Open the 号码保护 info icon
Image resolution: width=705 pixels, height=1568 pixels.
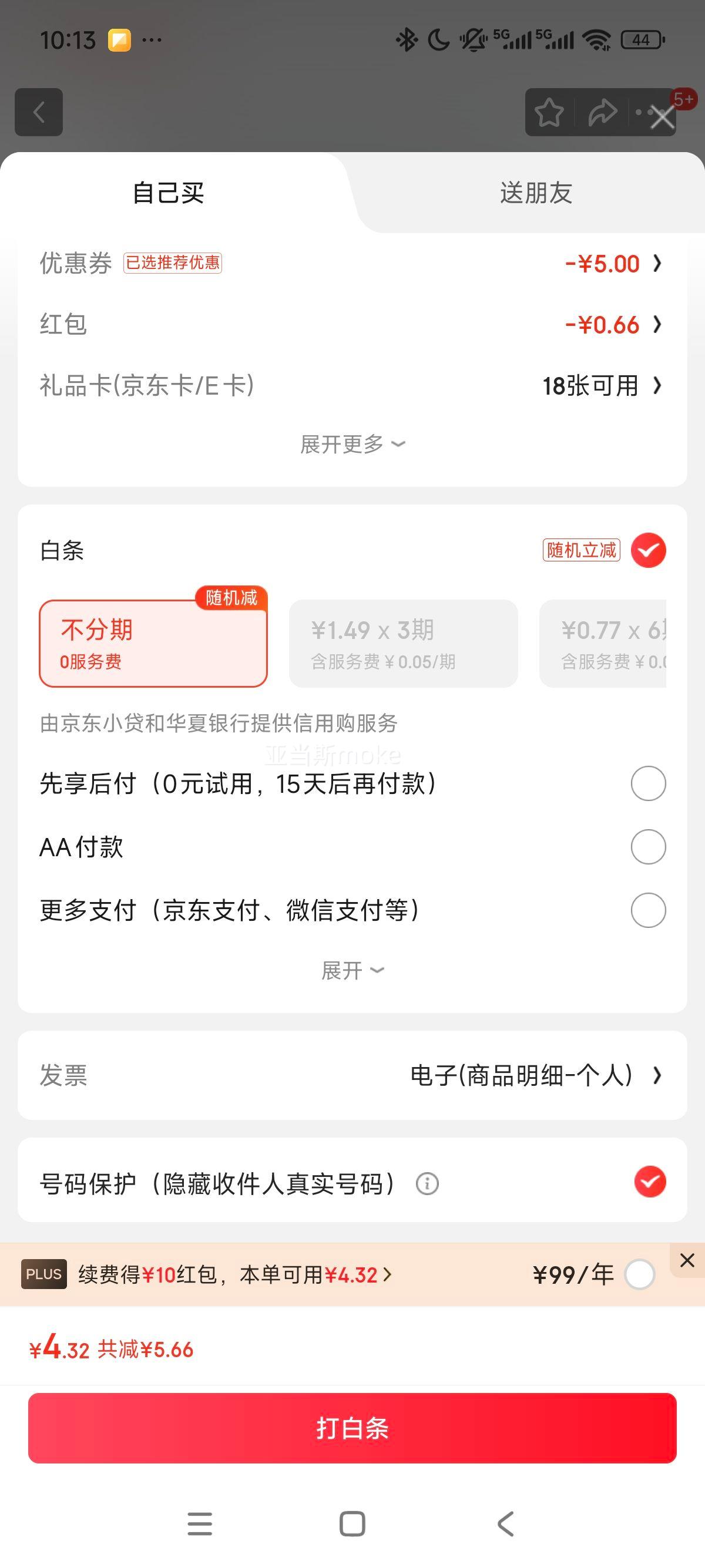[427, 1184]
